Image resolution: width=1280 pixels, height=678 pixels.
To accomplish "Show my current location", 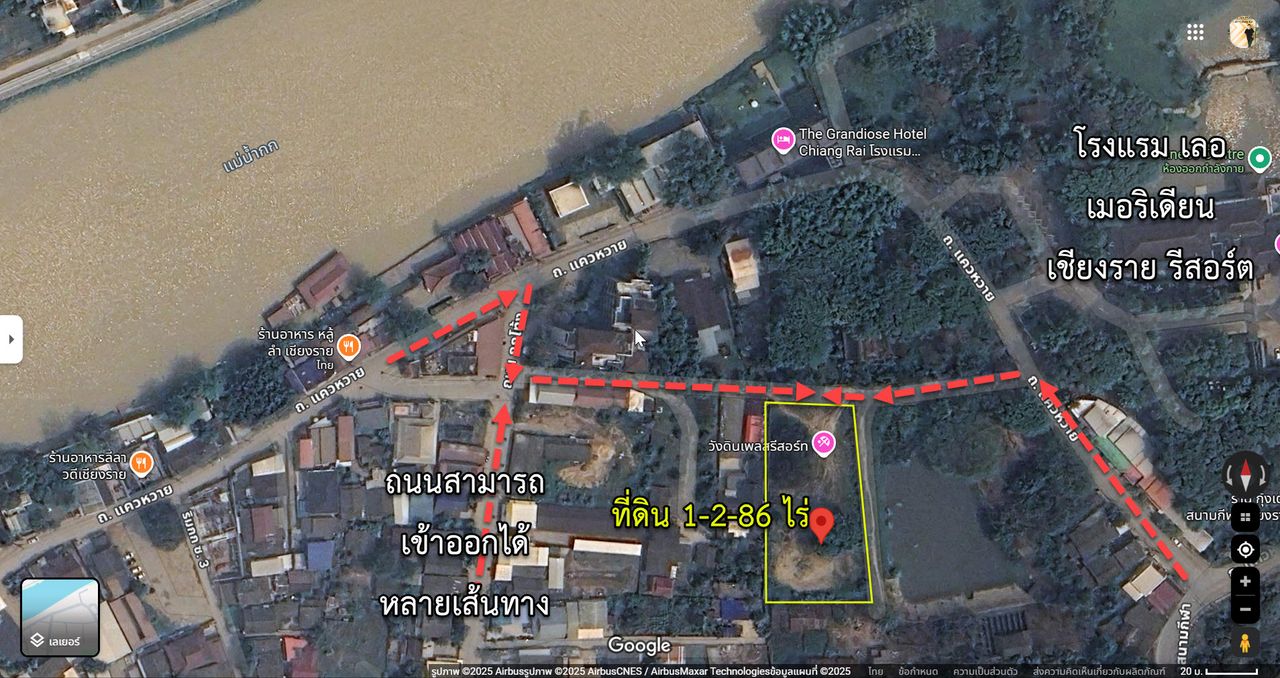I will pyautogui.click(x=1246, y=549).
